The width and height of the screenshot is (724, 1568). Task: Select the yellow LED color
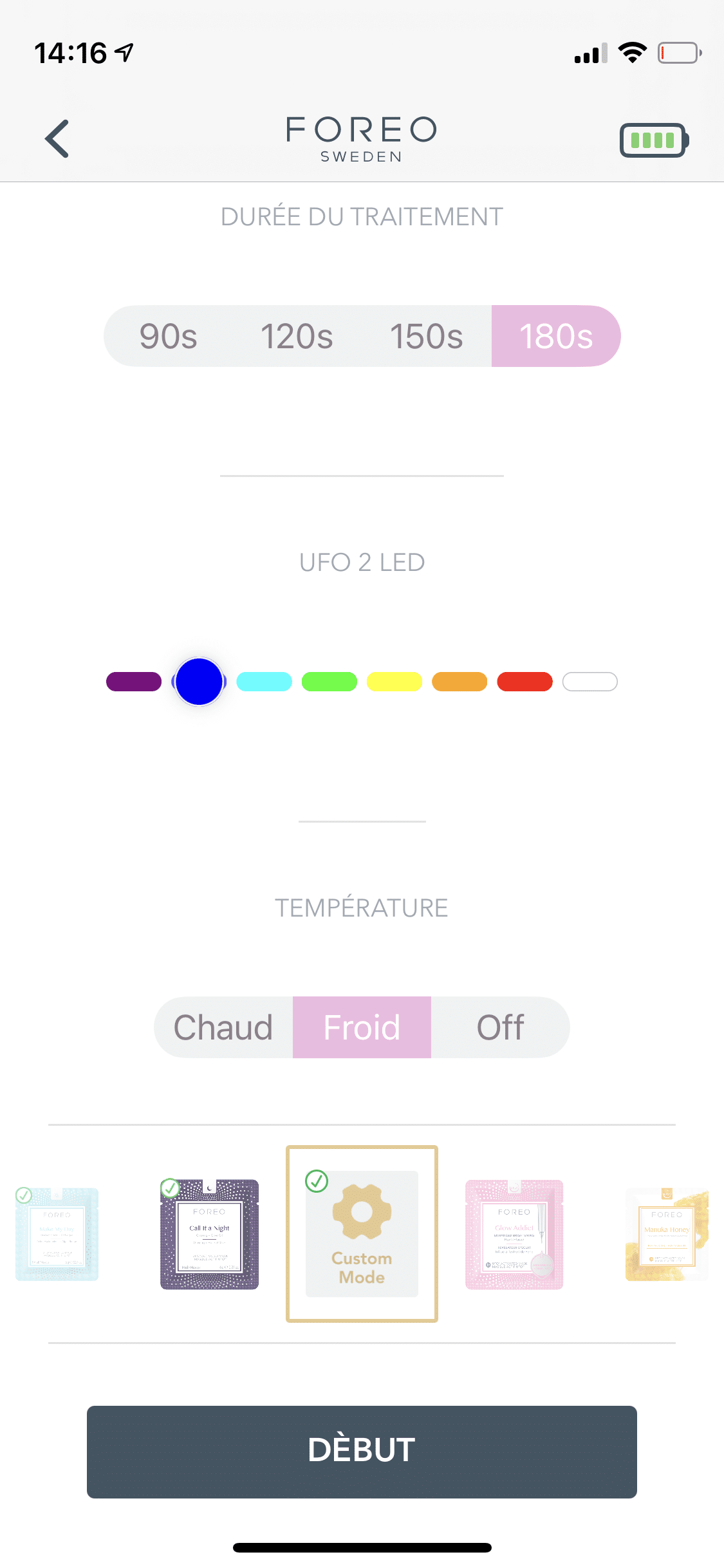[x=394, y=682]
